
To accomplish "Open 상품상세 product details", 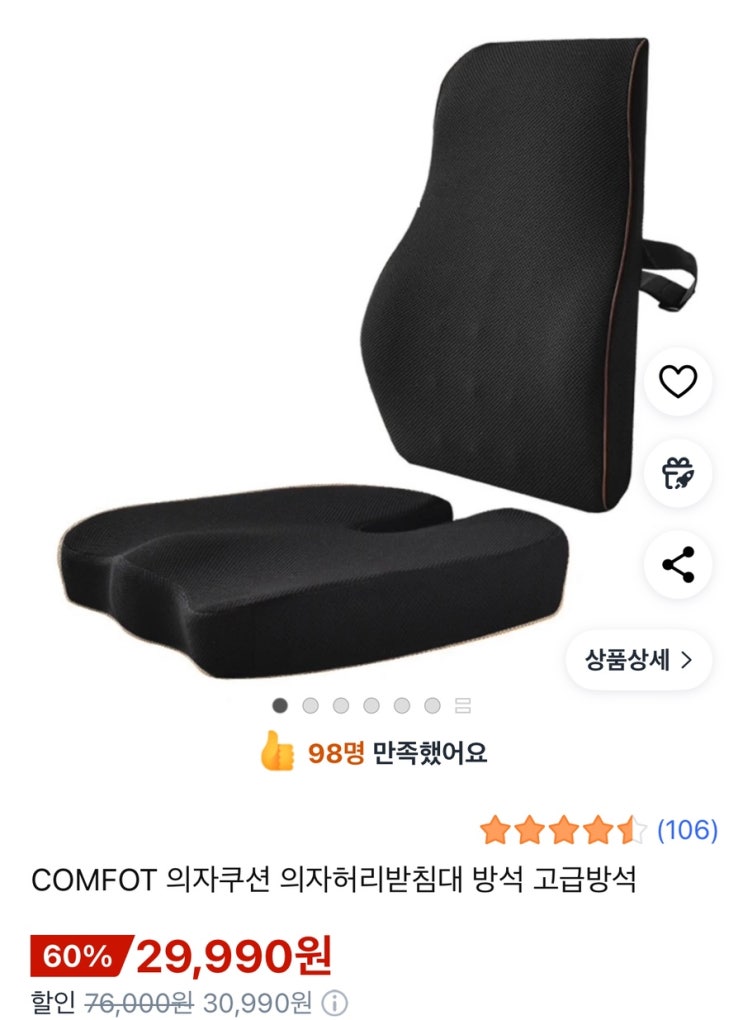I will coord(639,659).
